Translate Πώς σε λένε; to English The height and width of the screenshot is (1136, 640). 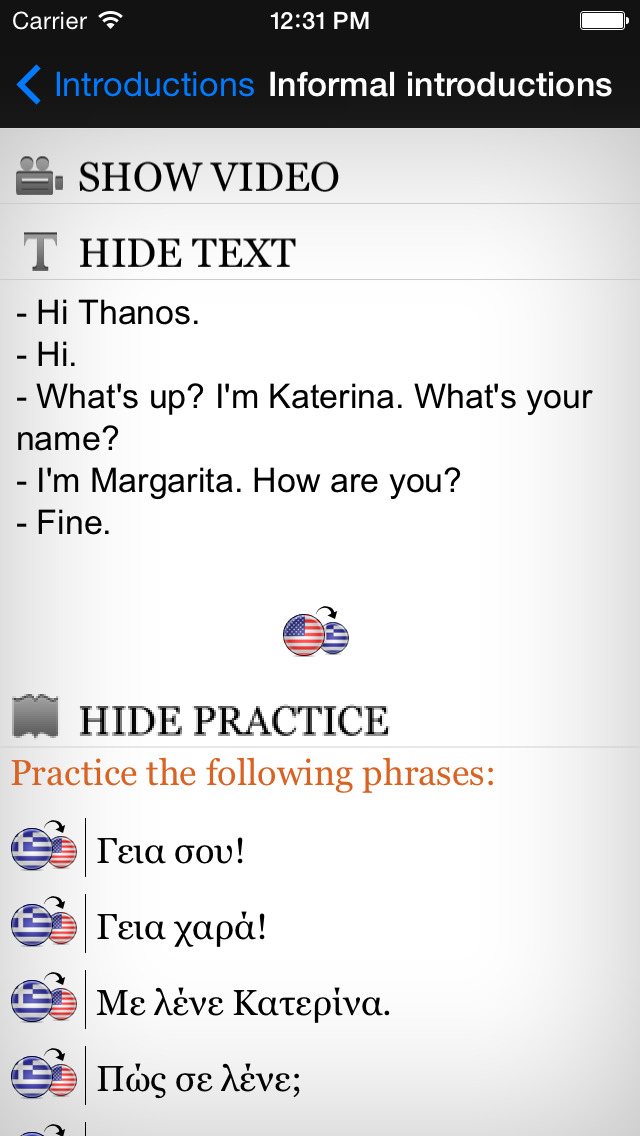tap(44, 1076)
